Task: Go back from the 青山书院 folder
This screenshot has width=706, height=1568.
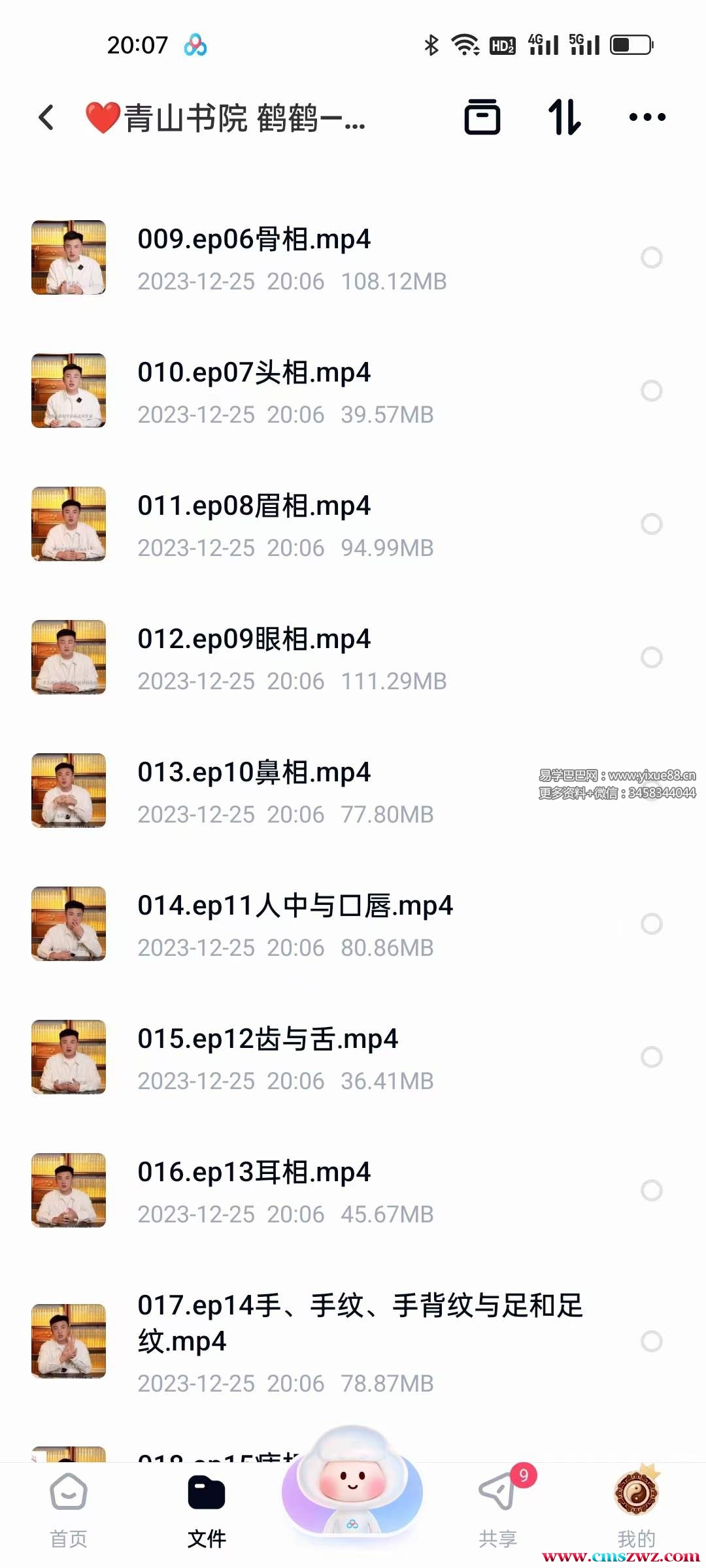Action: coord(46,118)
